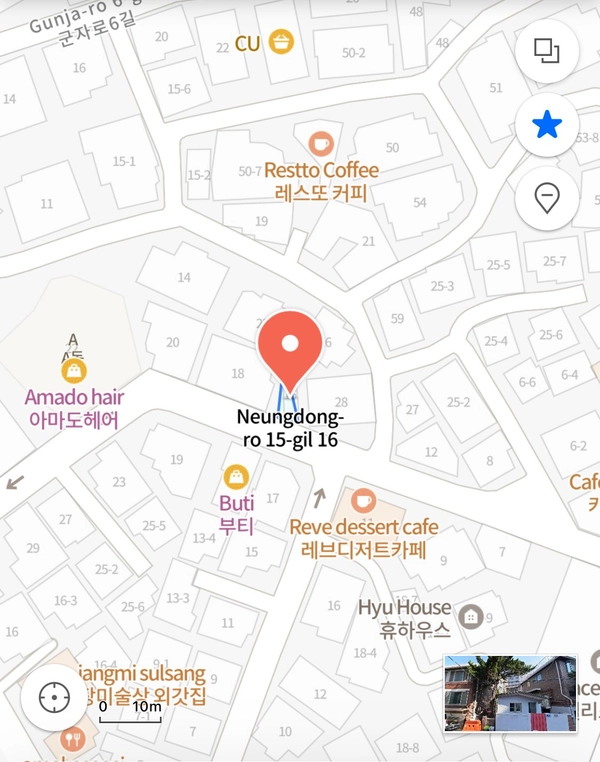This screenshot has height=762, width=600.
Task: Select the Restto Coffee place marker
Action: pyautogui.click(x=320, y=144)
